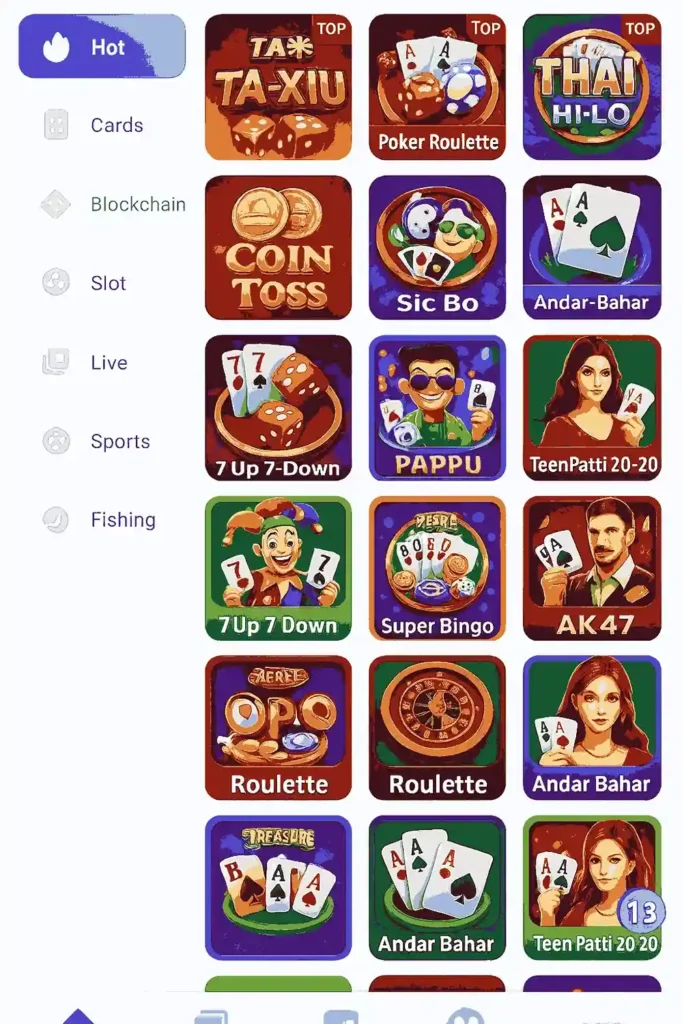Screen dimensions: 682x1024
Task: Select the Hot category
Action: [102, 47]
